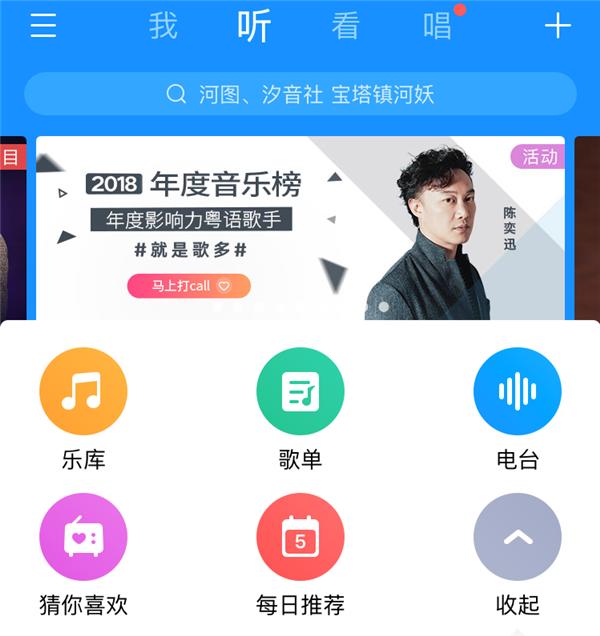Open 每日推荐 daily picks

pyautogui.click(x=300, y=538)
